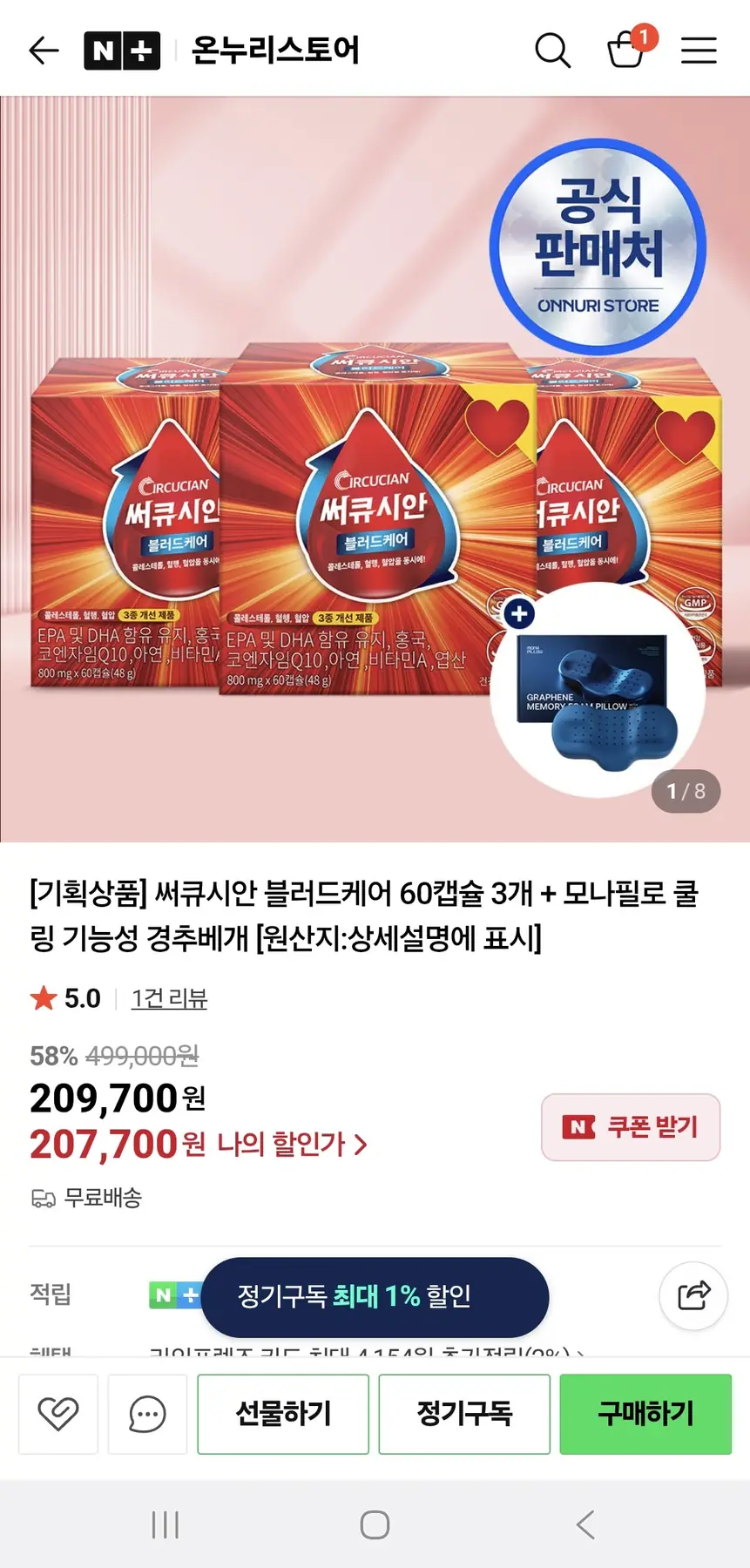Viewport: 750px width, 1568px height.
Task: Add product to wishlist heart
Action: [58, 1414]
